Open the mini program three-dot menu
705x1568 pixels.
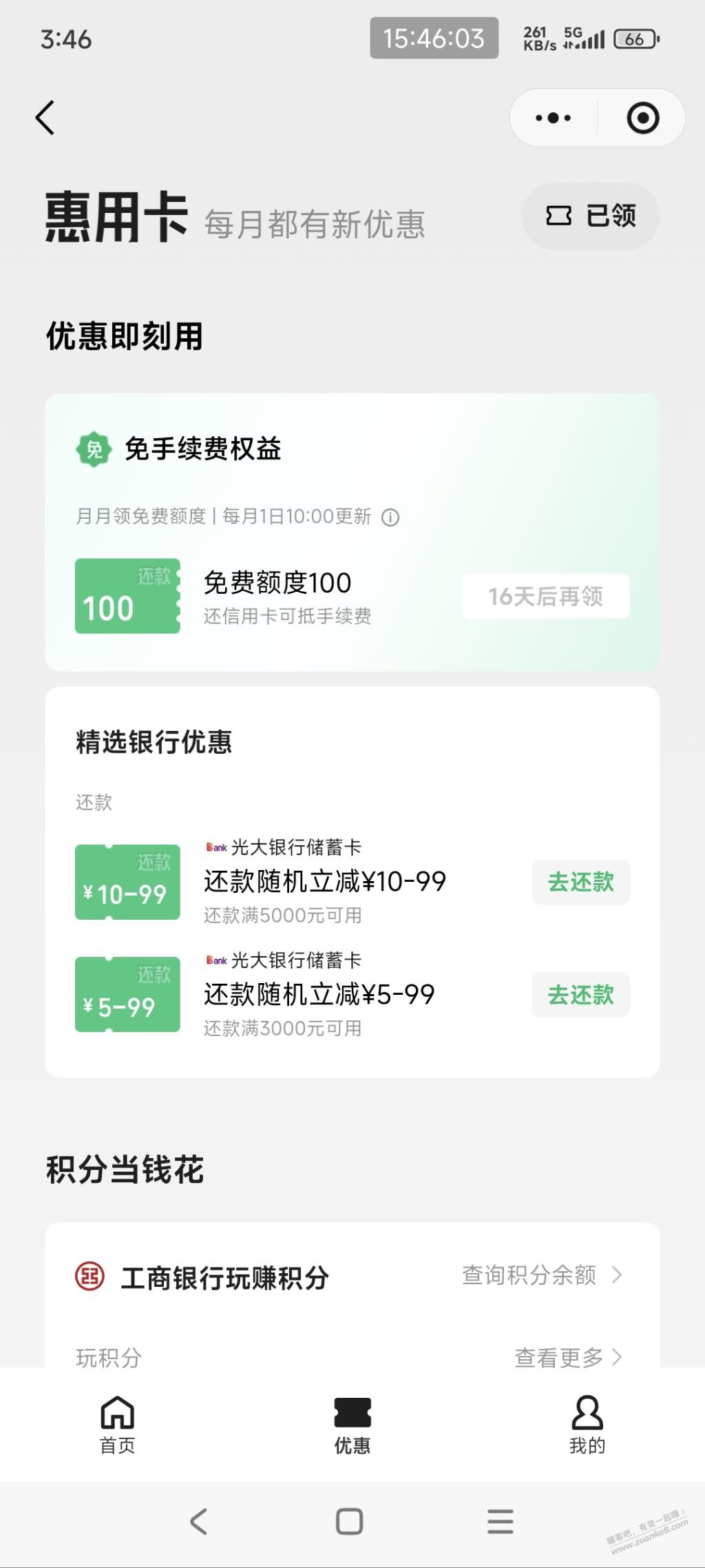click(554, 118)
